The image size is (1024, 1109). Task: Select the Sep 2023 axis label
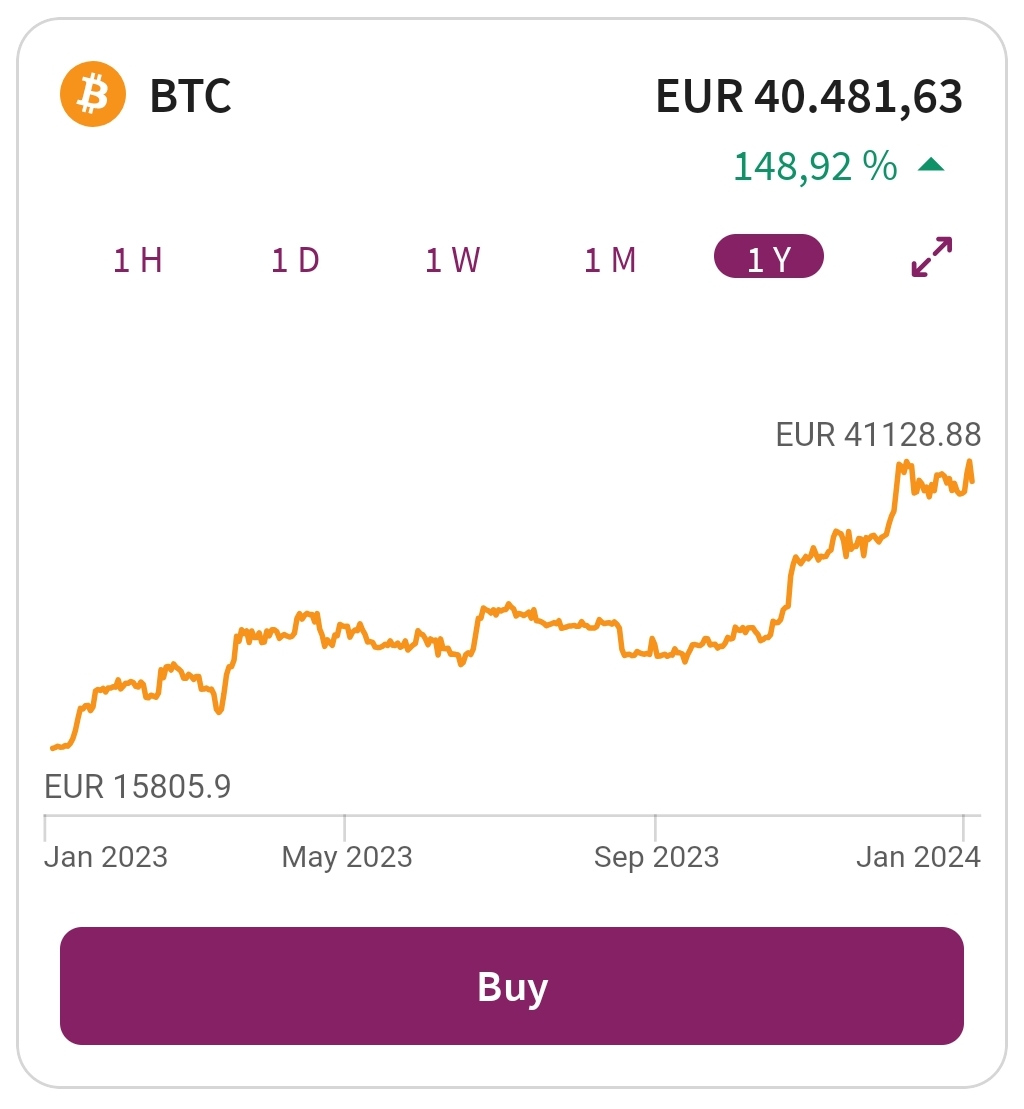click(655, 857)
